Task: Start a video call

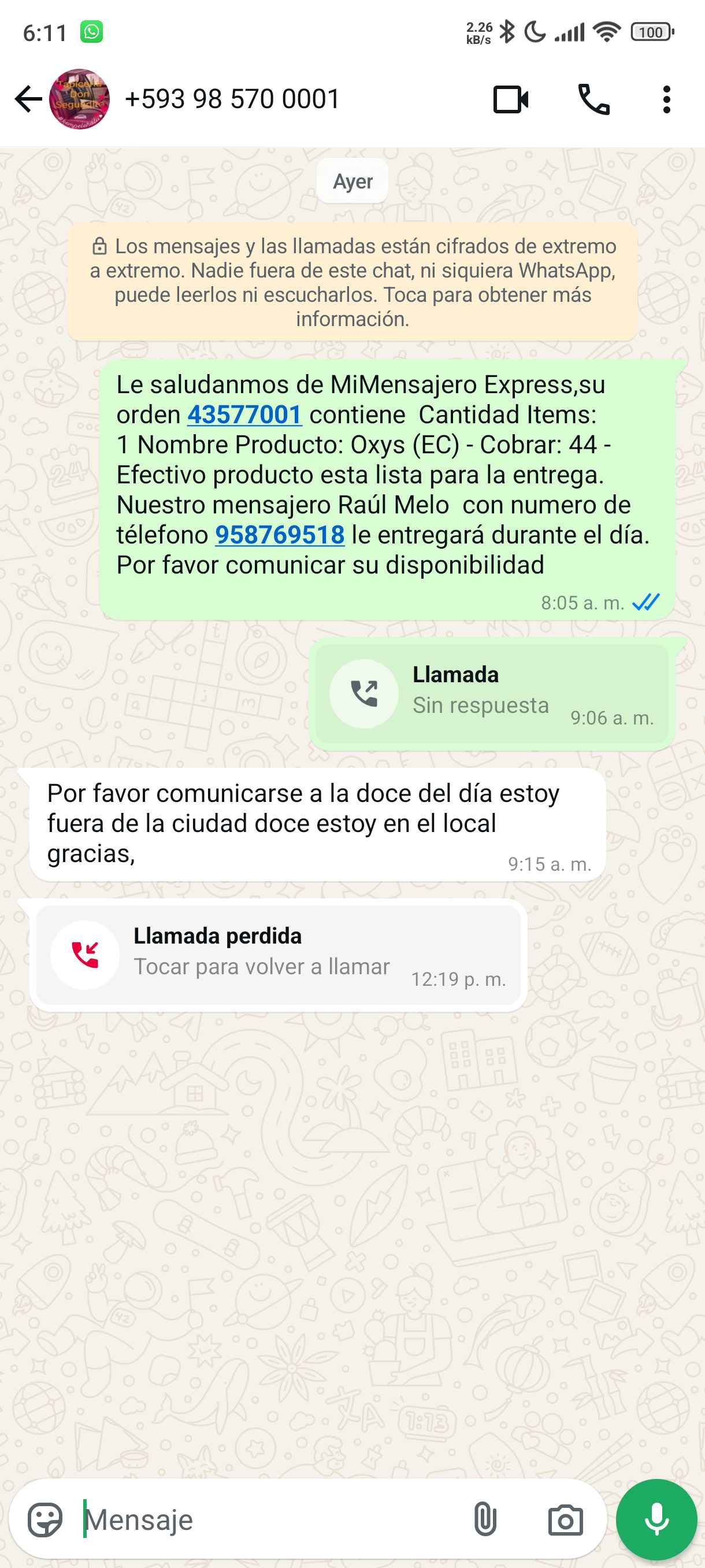Action: (x=510, y=99)
